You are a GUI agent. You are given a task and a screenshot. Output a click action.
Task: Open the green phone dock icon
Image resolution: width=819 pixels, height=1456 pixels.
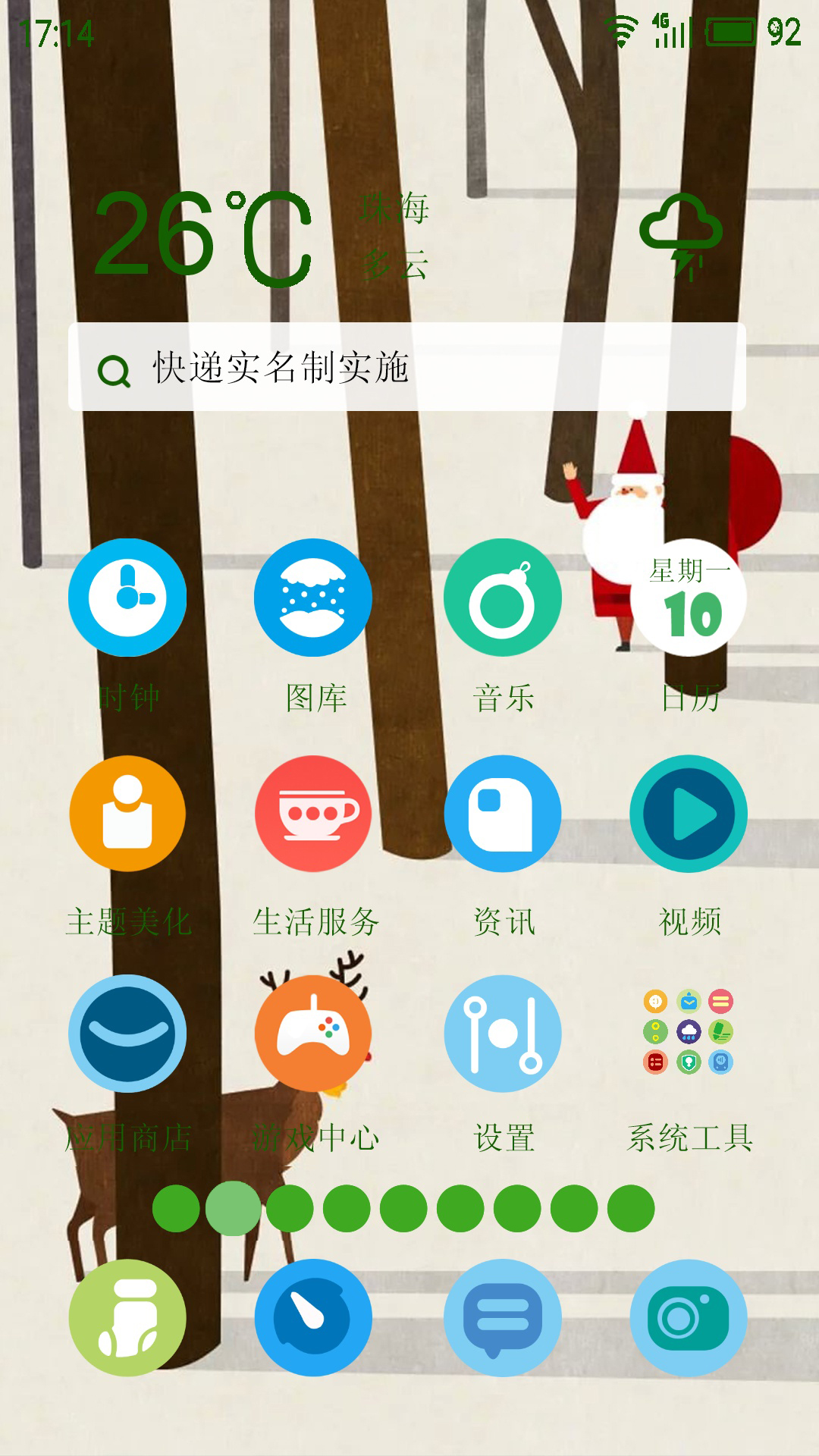tap(127, 1318)
